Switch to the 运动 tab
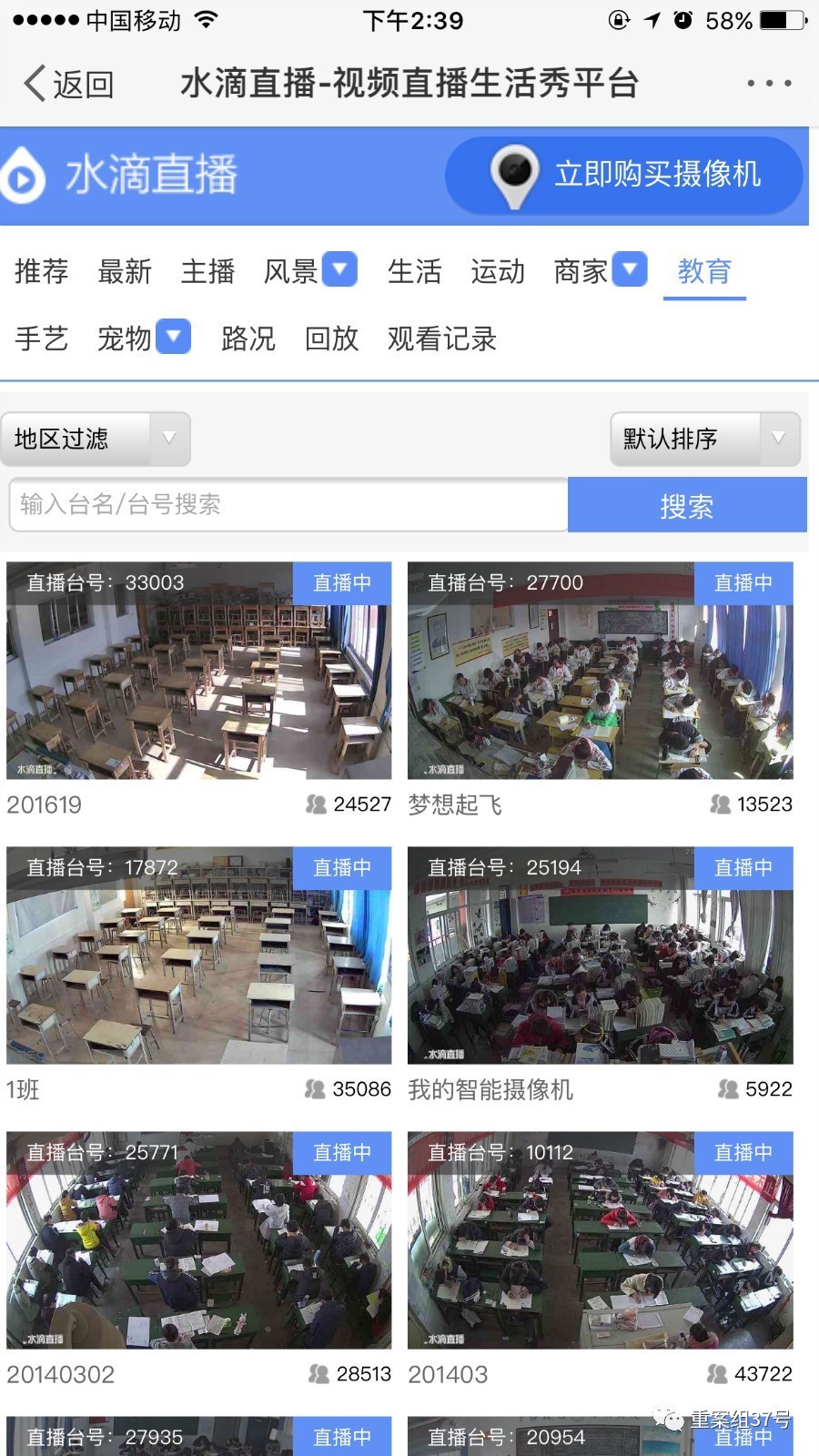 [x=498, y=271]
